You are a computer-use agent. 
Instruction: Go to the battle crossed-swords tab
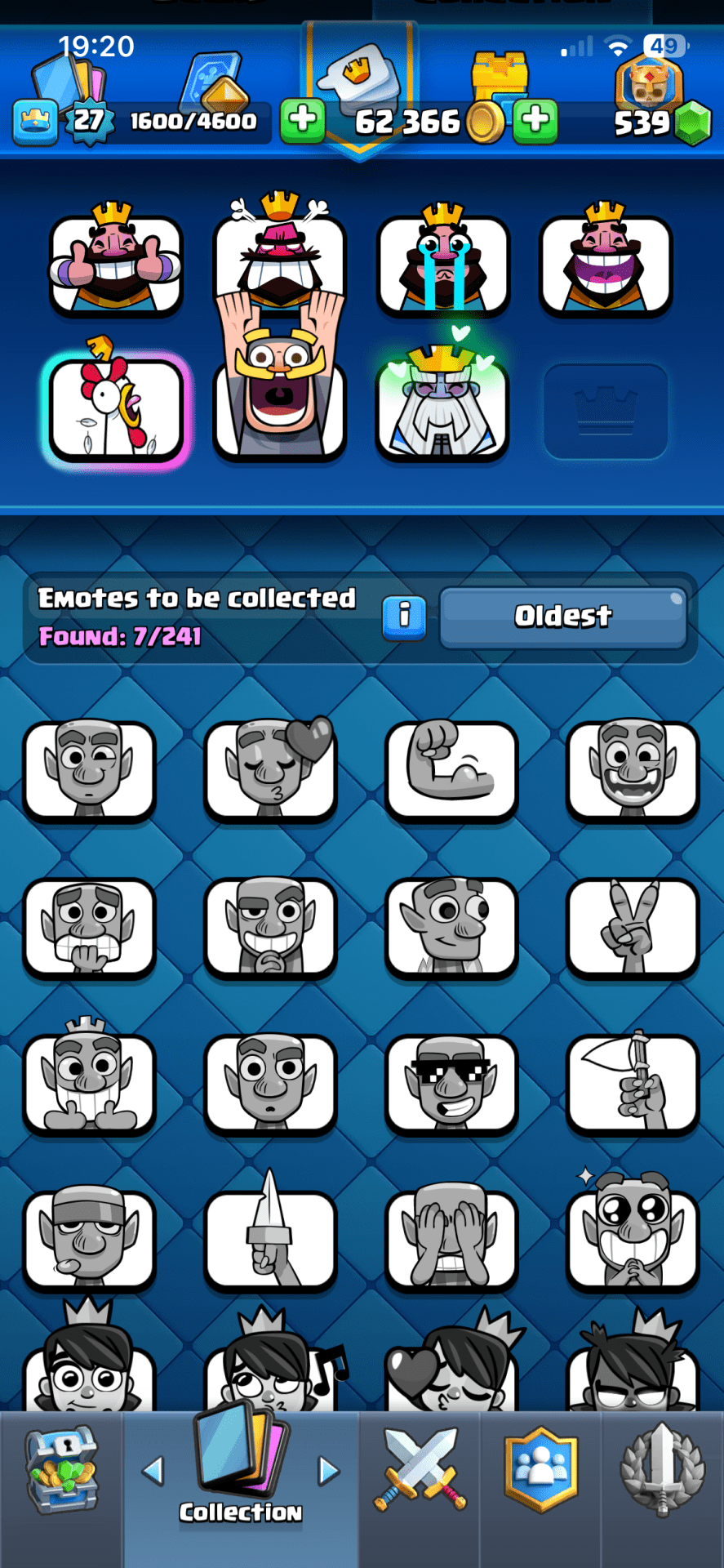point(420,1470)
